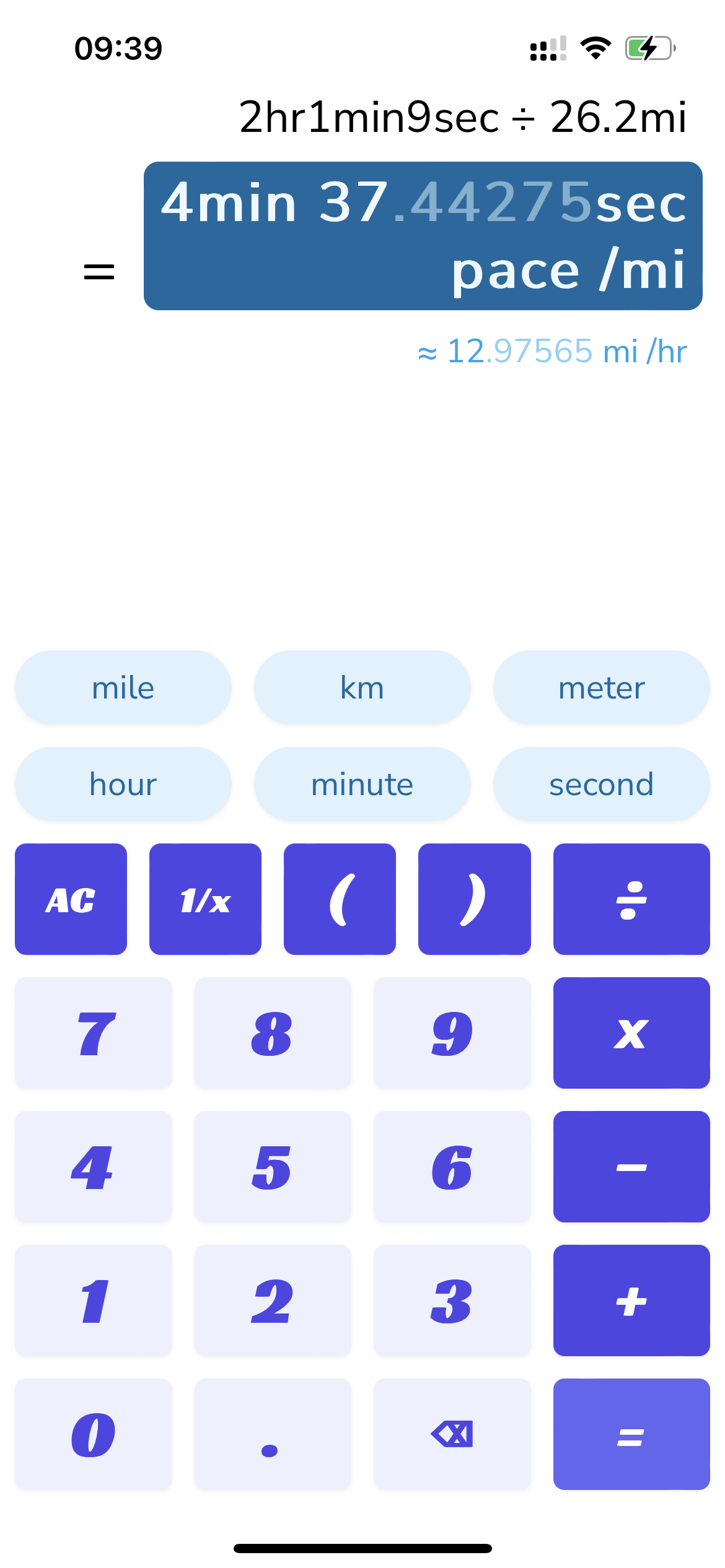
Task: Delete last entry with backspace key
Action: coord(452,1434)
